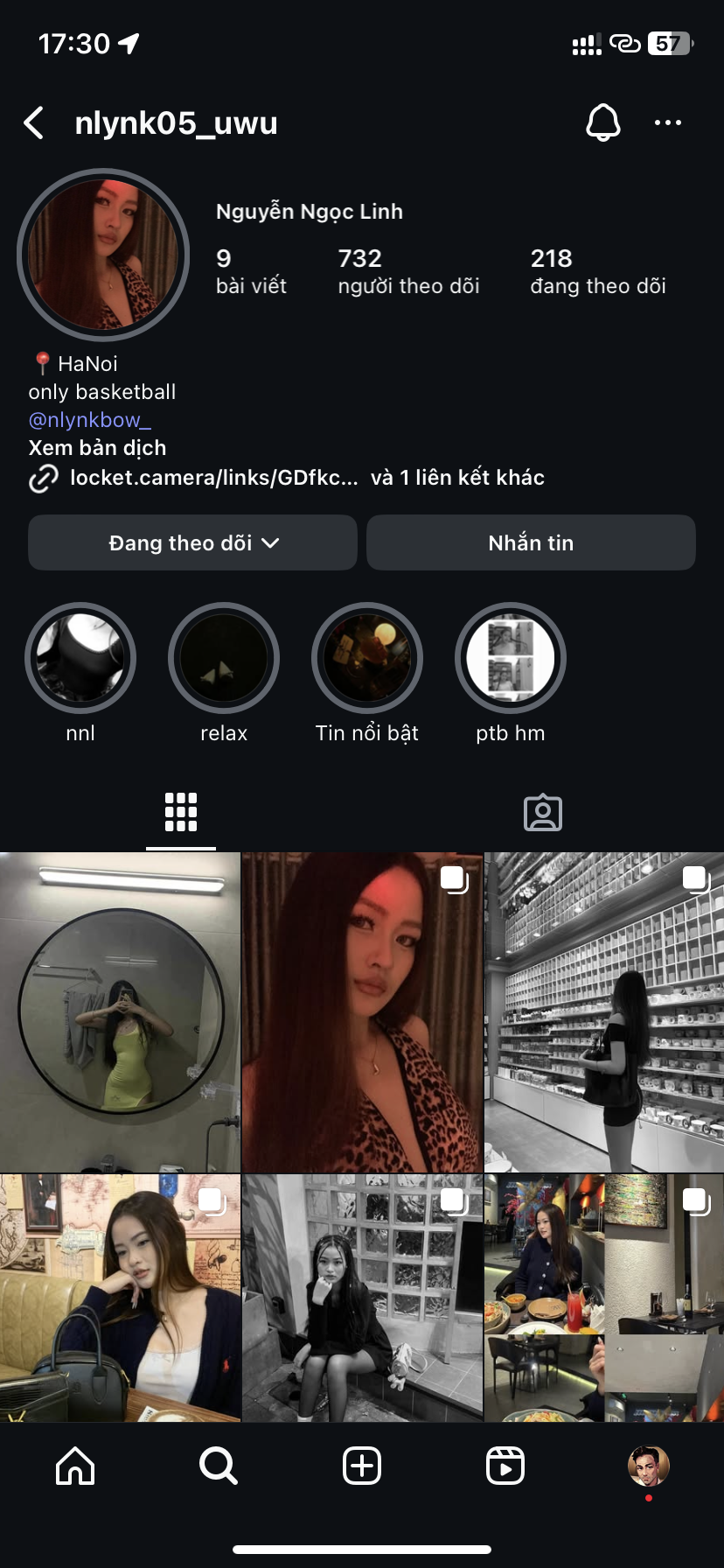Visit the @nlynkbow_ mentioned account
The image size is (724, 1568).
pos(90,420)
